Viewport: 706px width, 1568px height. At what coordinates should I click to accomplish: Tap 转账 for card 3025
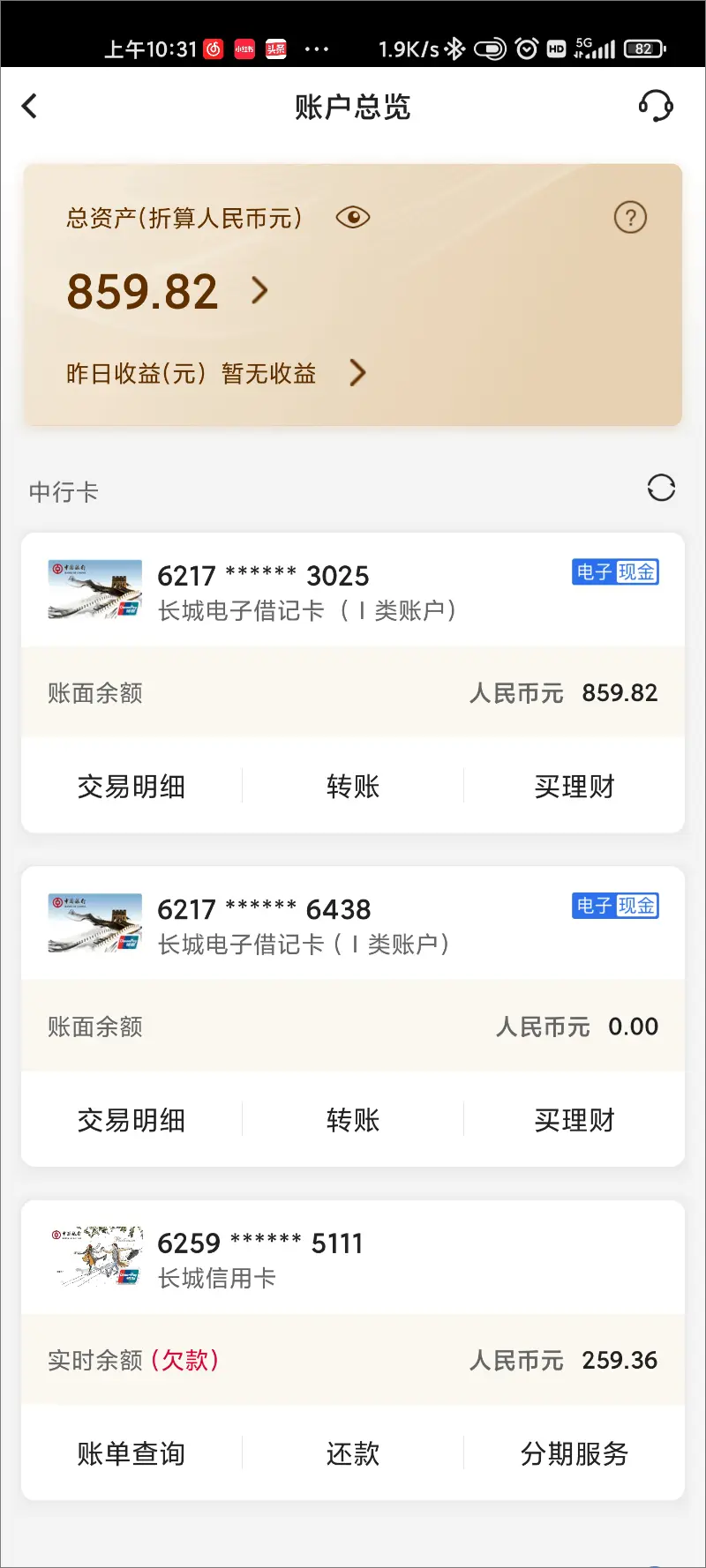click(353, 786)
